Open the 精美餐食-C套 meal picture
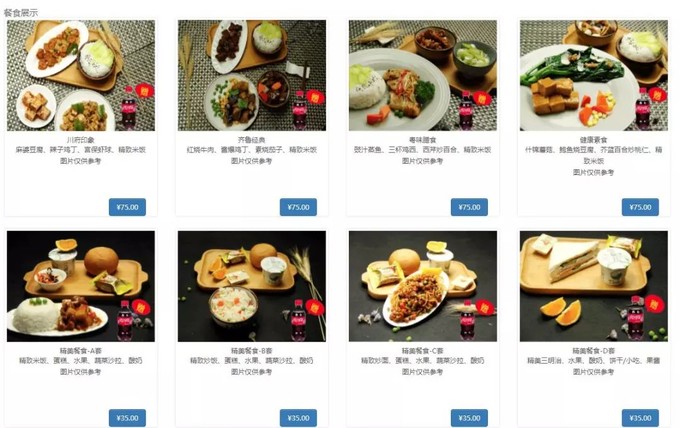 coord(422,286)
